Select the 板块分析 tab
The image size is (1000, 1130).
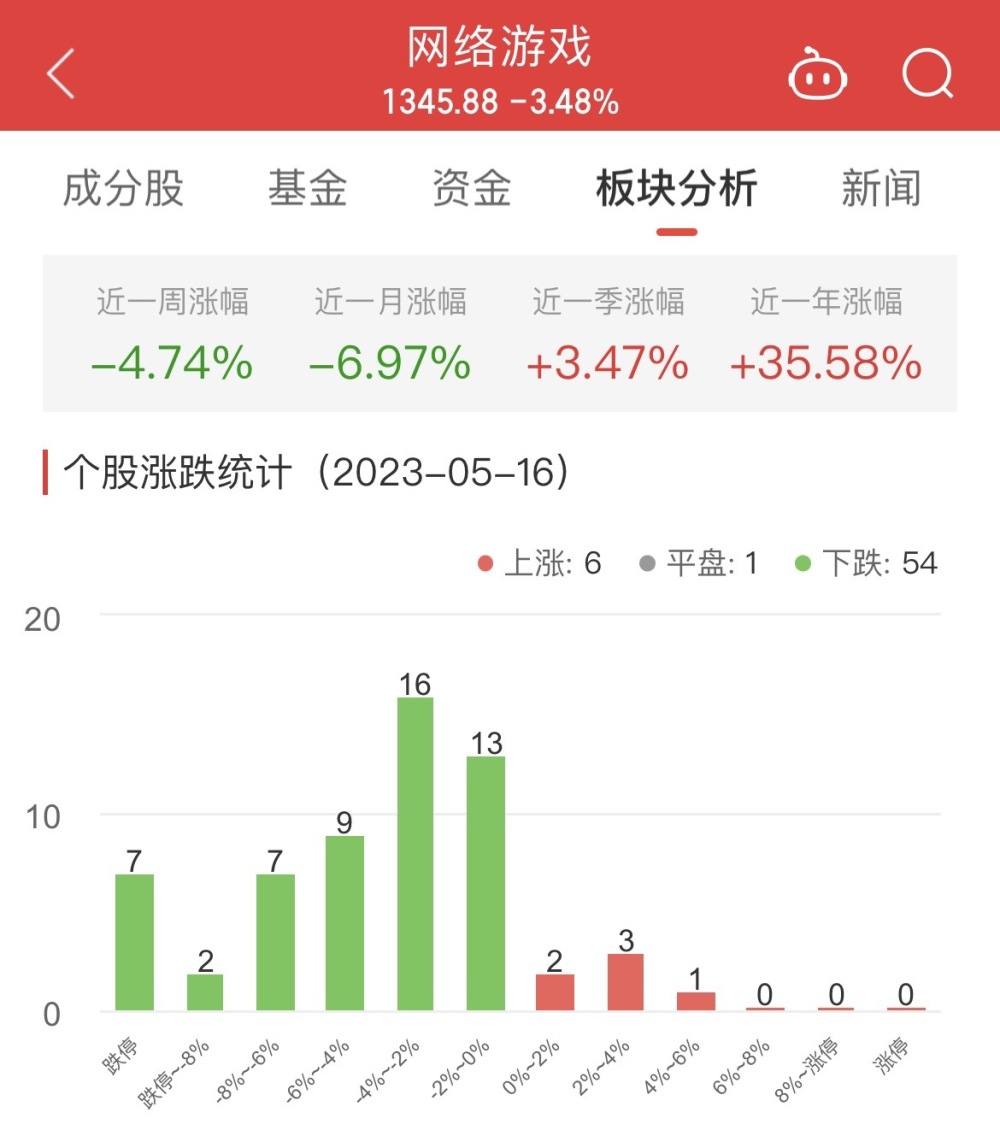point(677,188)
